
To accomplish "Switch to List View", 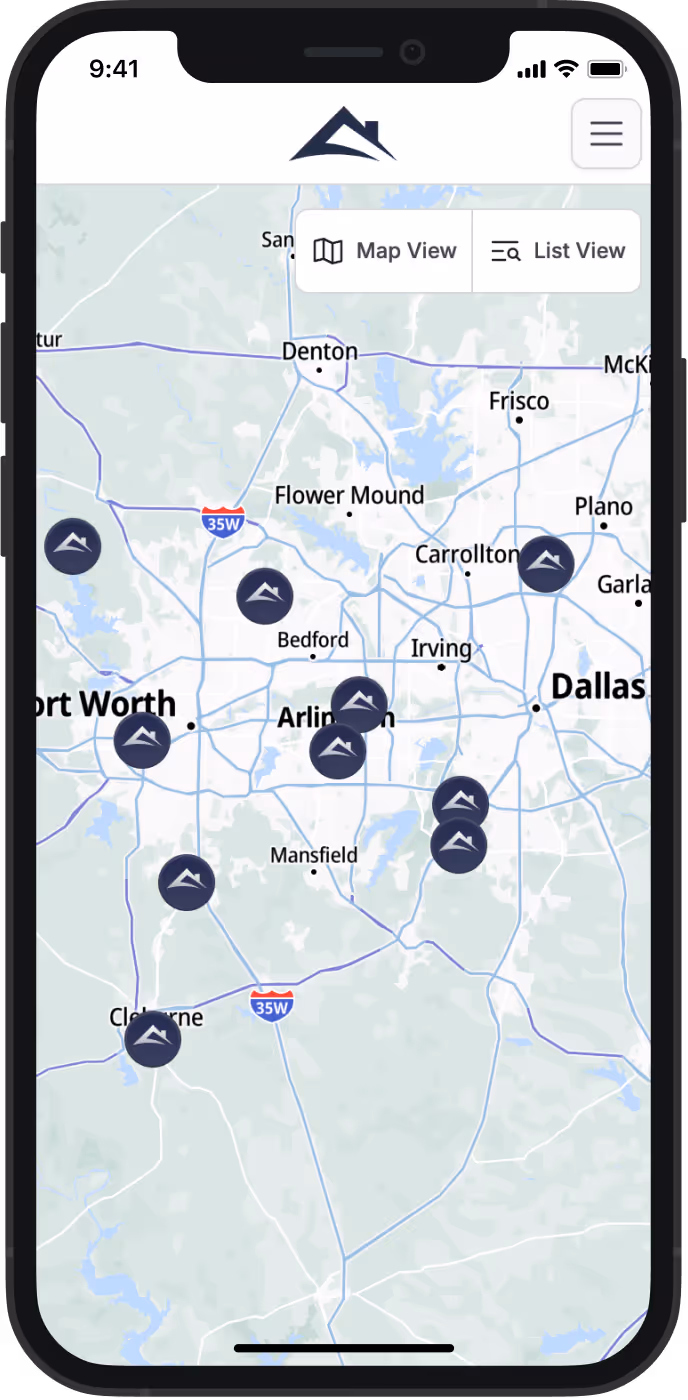I will pos(557,251).
